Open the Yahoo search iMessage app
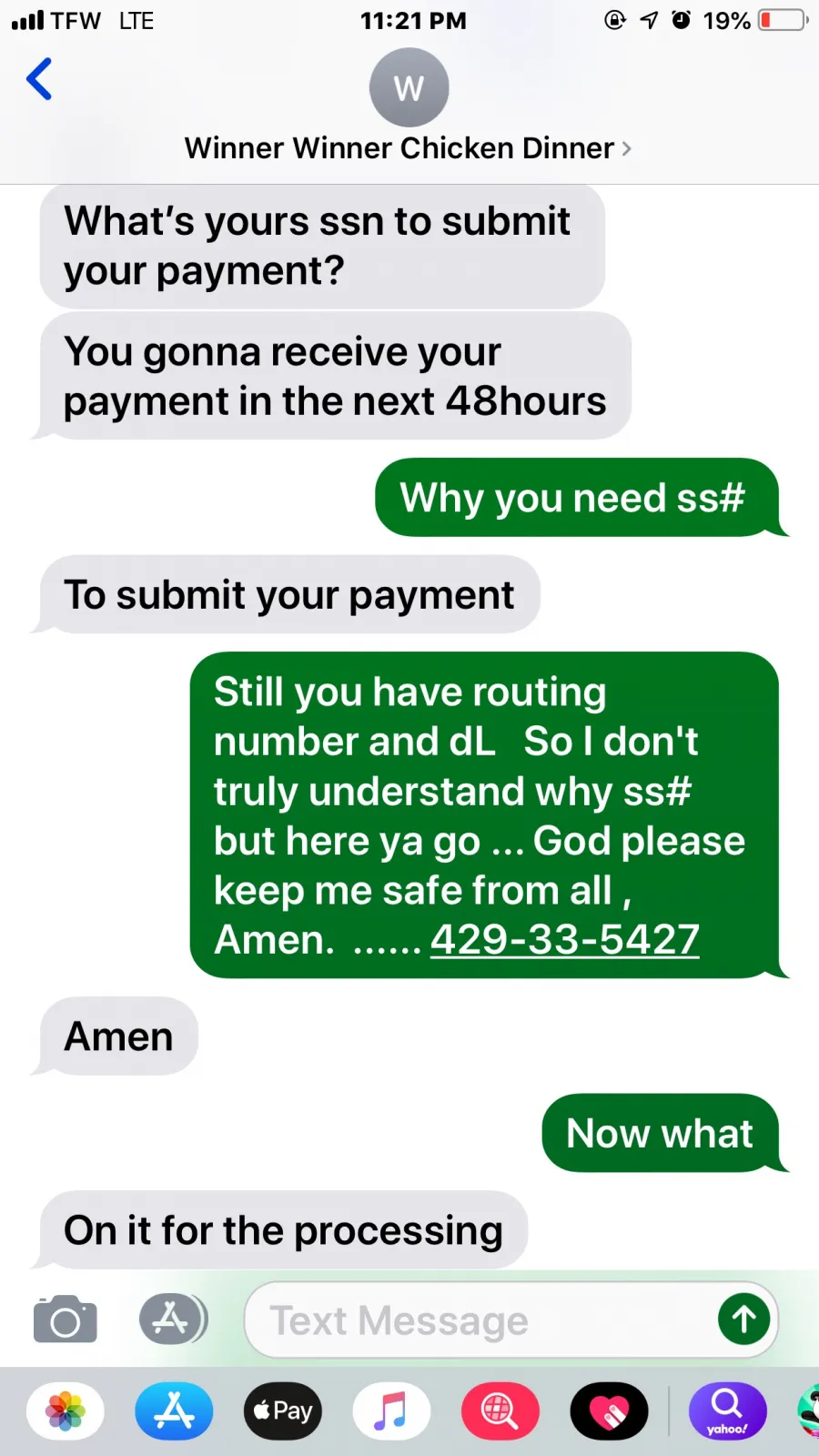 (x=728, y=1410)
